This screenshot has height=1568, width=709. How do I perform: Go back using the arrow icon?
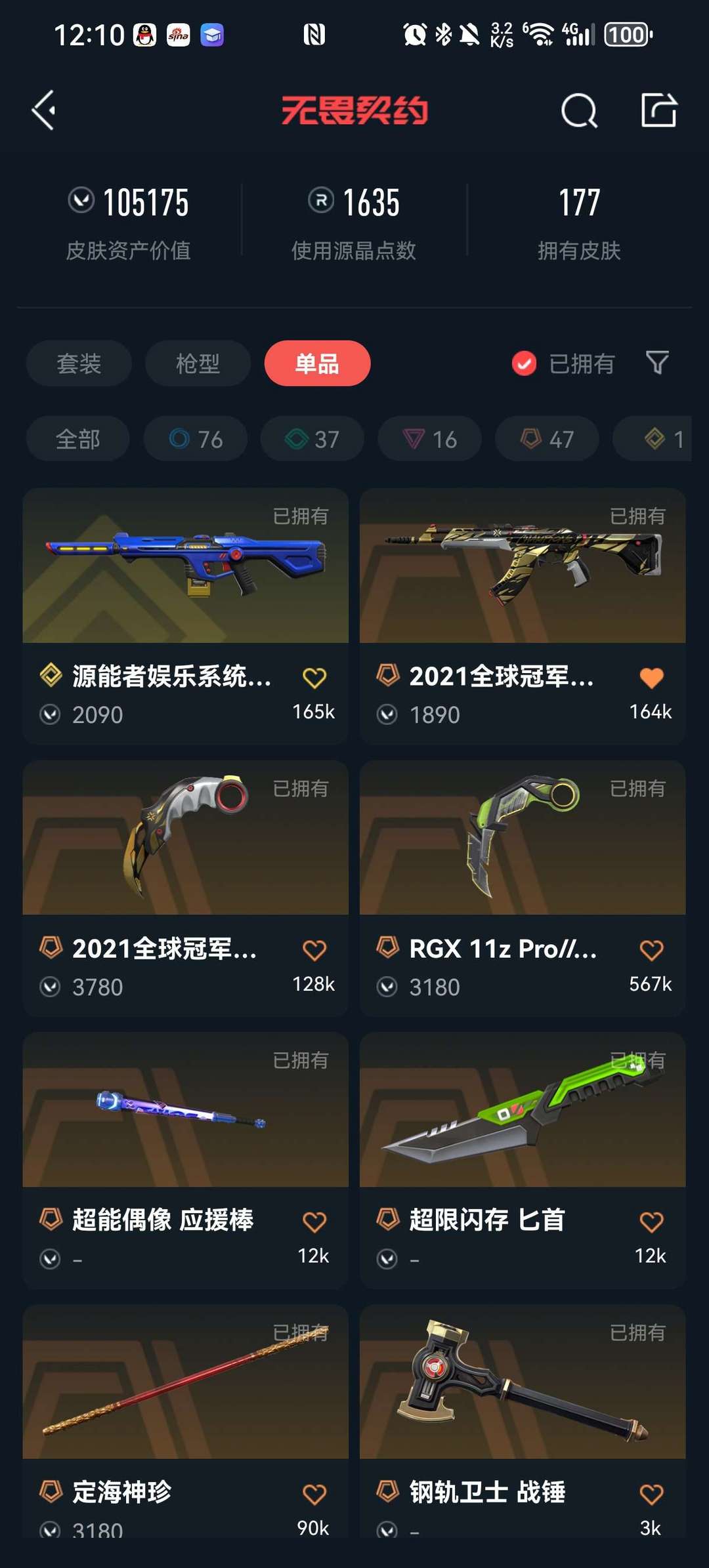44,110
